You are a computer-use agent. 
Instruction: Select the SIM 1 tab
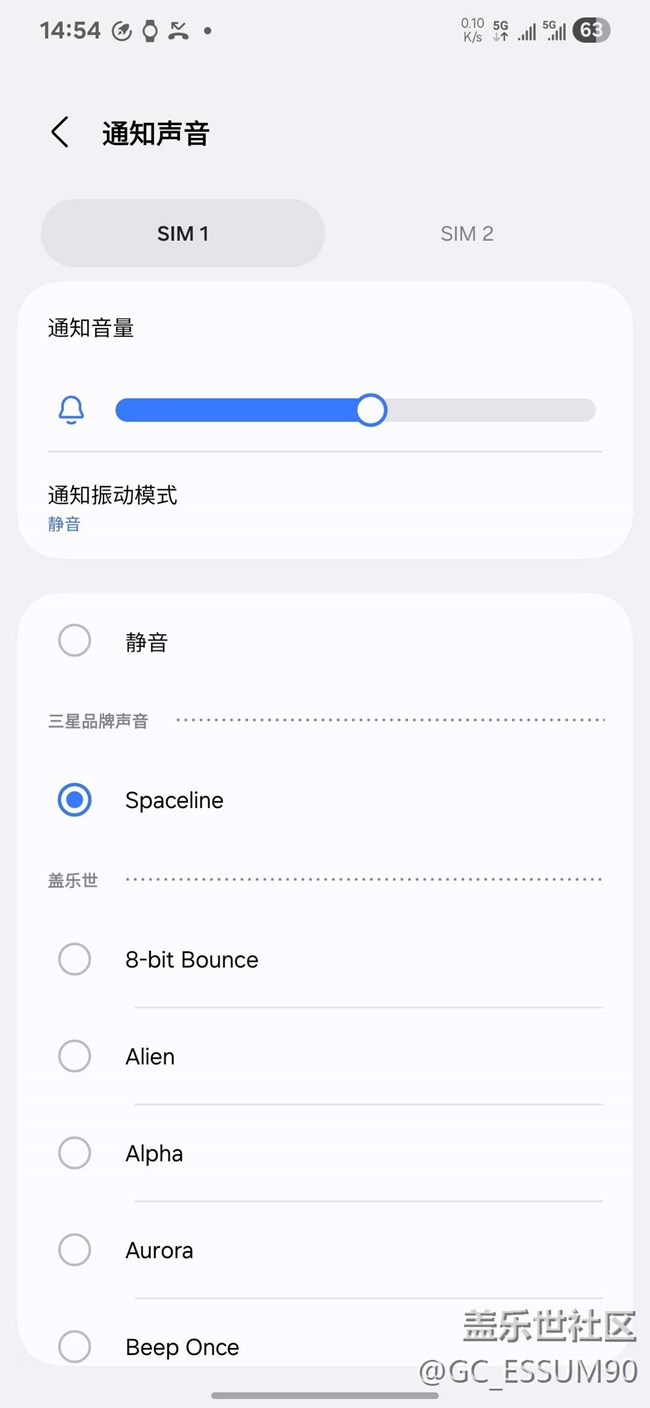click(x=183, y=234)
